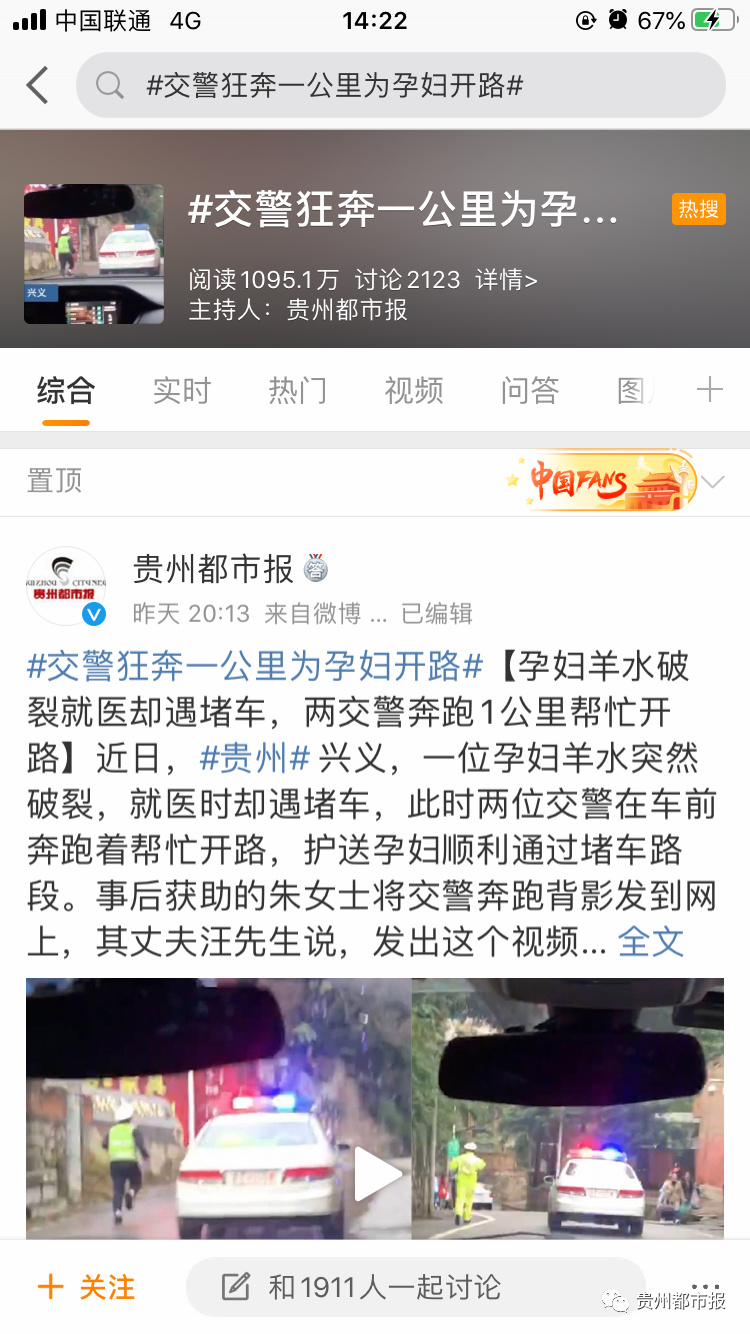Image resolution: width=750 pixels, height=1334 pixels.
Task: Open topic details via 详情>
Action: (506, 280)
